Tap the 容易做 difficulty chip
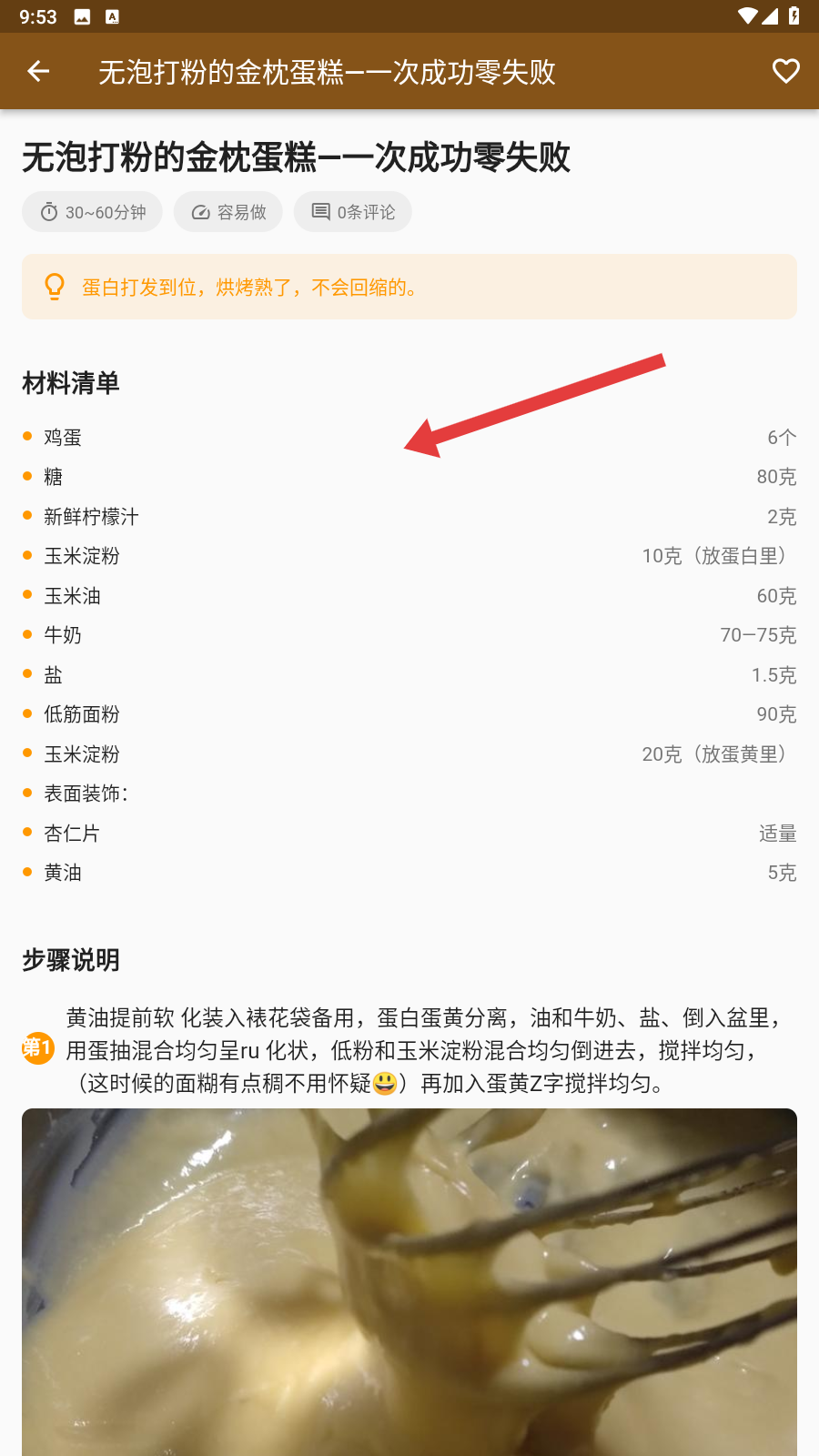The image size is (819, 1456). point(228,212)
